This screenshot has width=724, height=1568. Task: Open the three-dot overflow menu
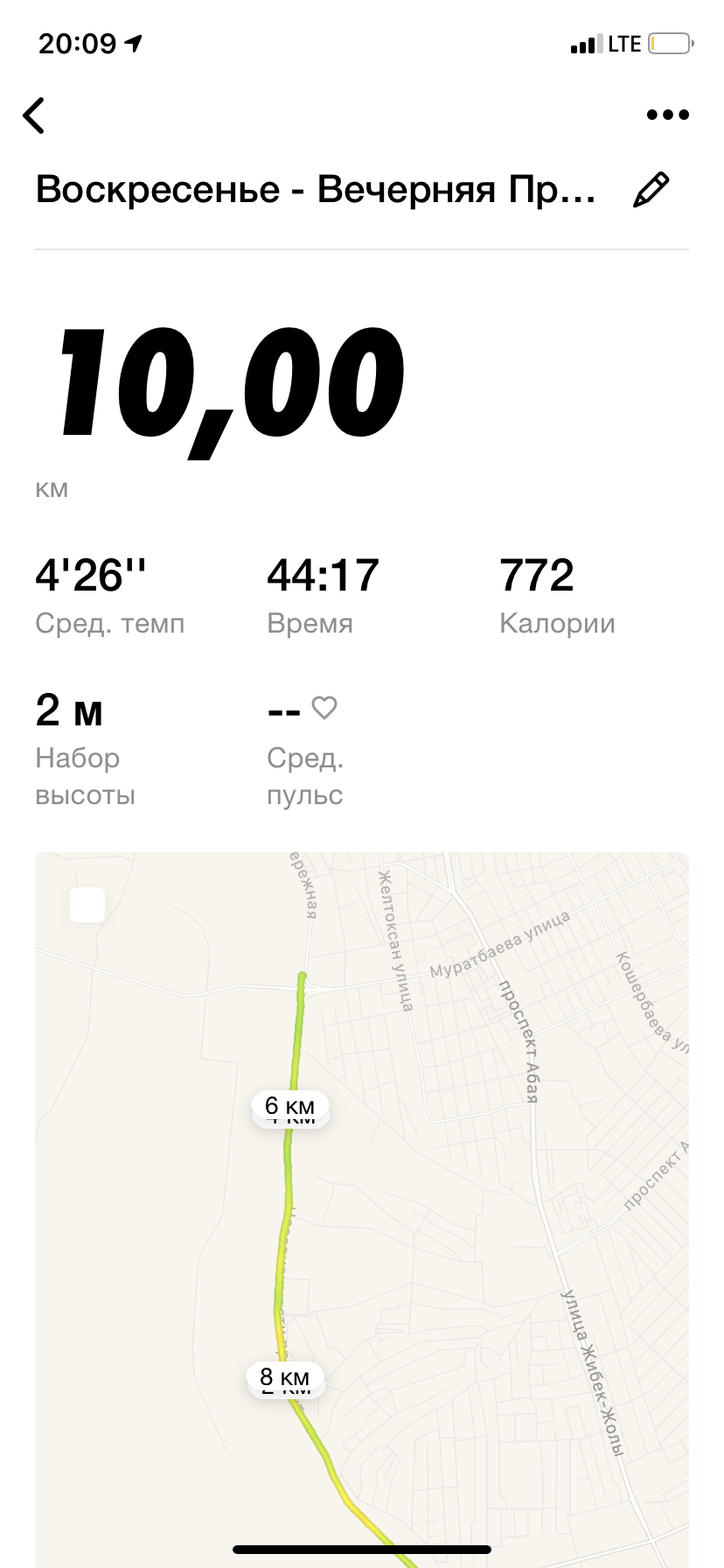click(x=667, y=115)
